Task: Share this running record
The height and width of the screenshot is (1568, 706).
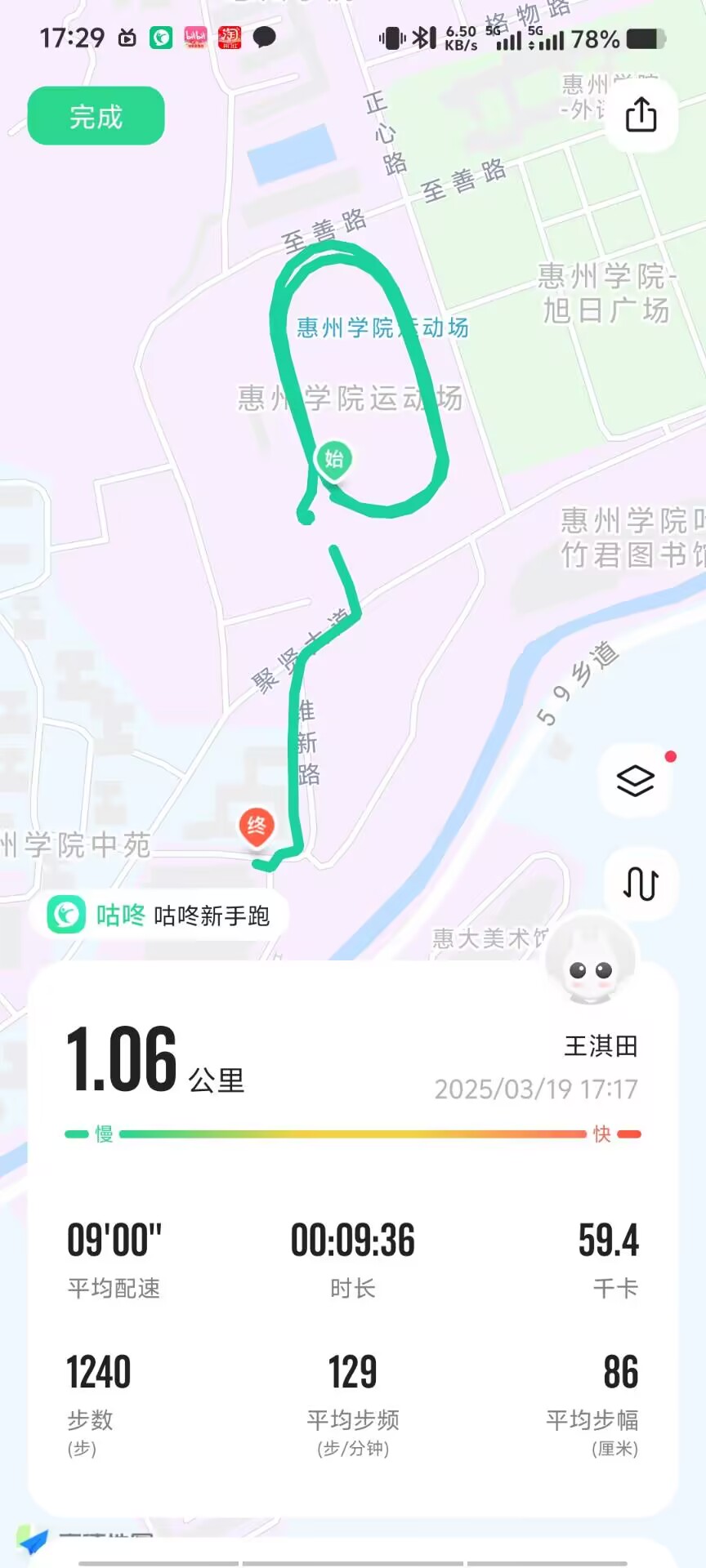Action: 641,114
